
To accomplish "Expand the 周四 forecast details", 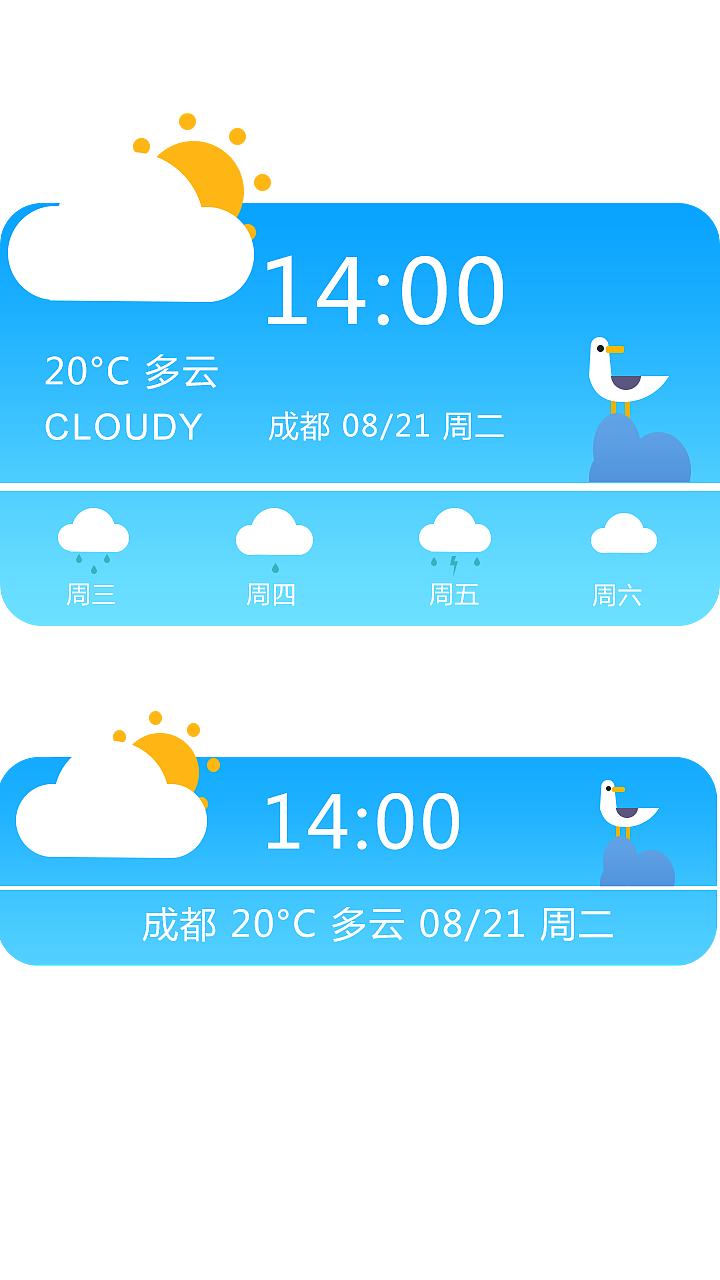I will coord(275,595).
